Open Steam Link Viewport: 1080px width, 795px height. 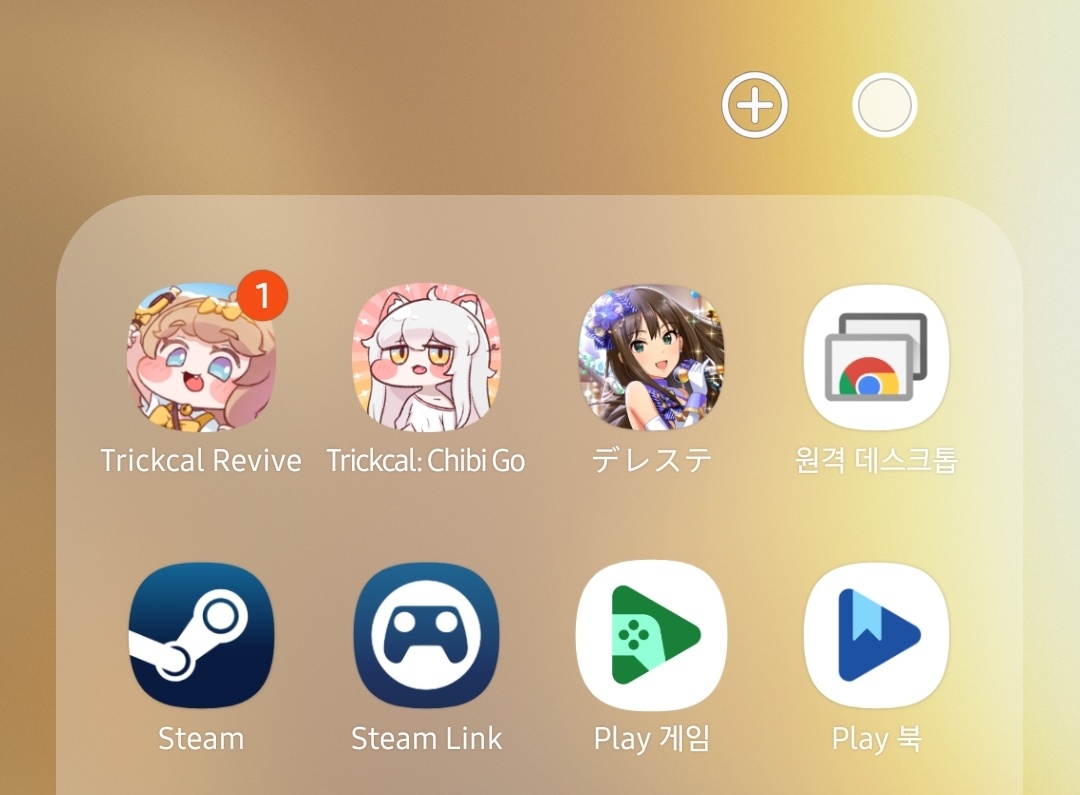426,636
